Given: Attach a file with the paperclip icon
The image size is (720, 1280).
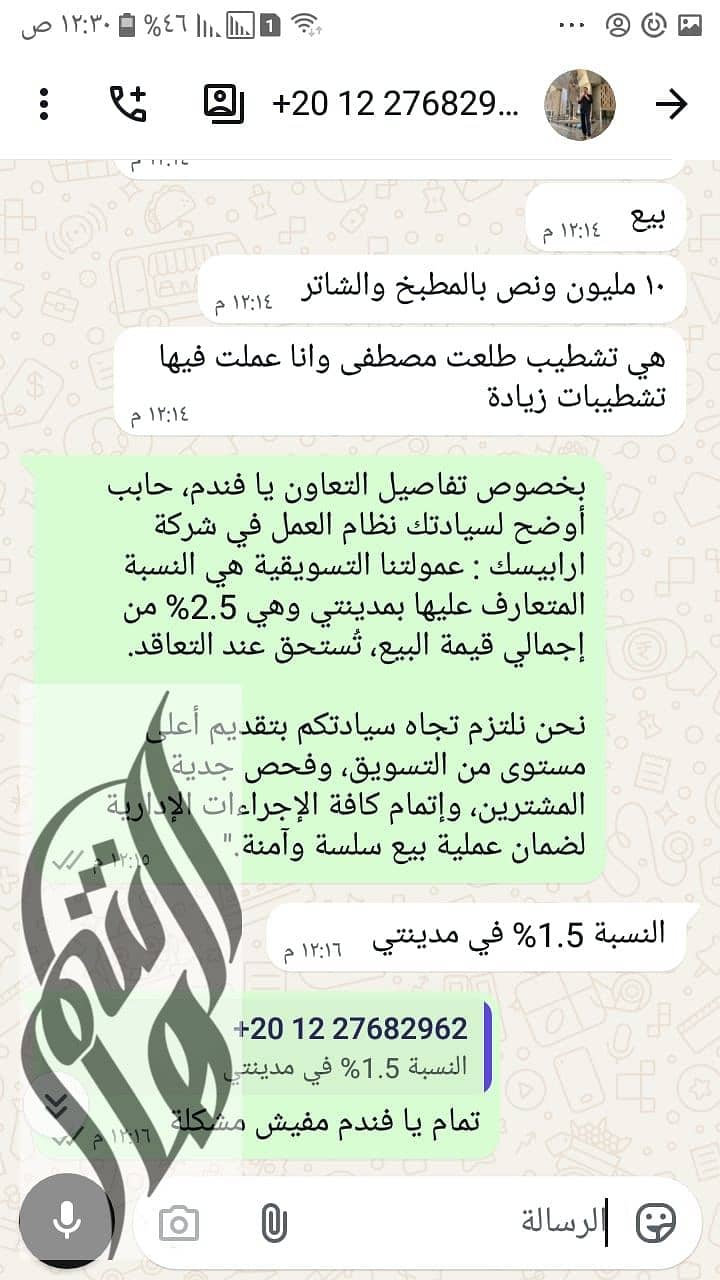Looking at the screenshot, I should click(273, 1222).
